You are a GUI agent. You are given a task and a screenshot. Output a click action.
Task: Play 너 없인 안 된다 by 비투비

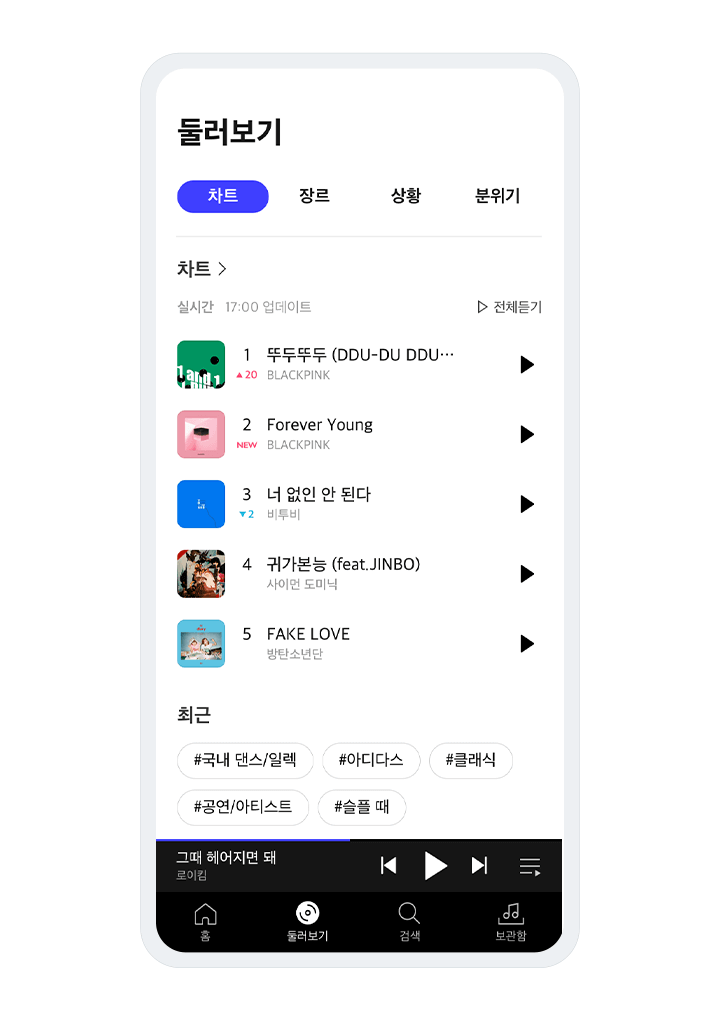click(x=527, y=504)
